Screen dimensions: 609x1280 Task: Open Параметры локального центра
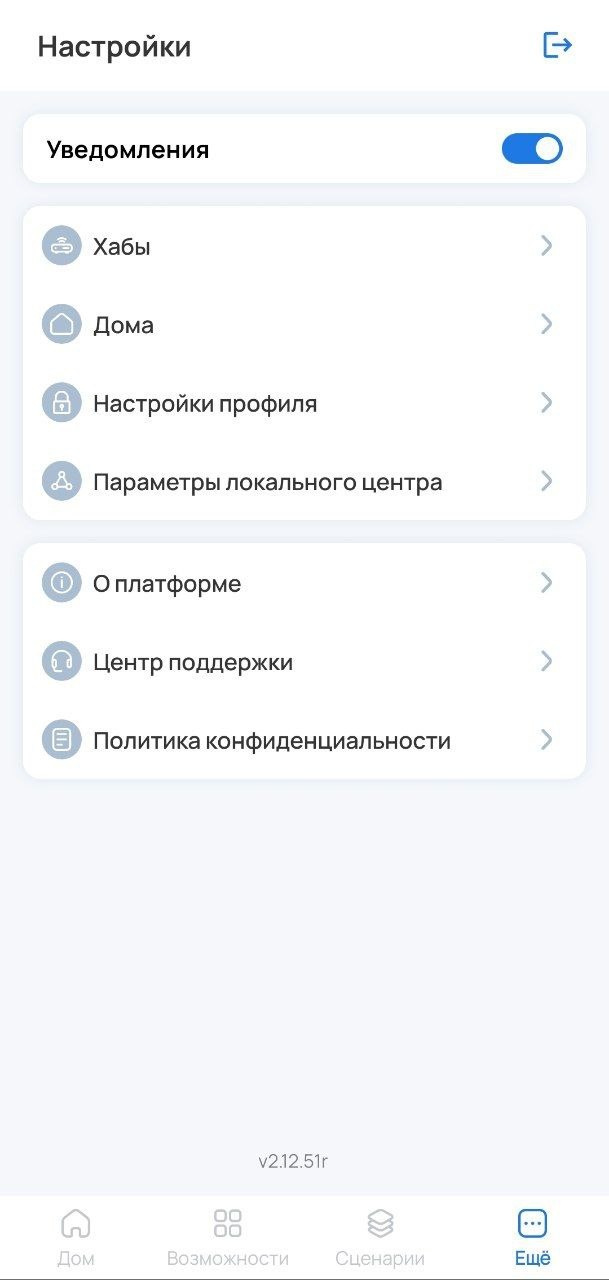point(304,482)
